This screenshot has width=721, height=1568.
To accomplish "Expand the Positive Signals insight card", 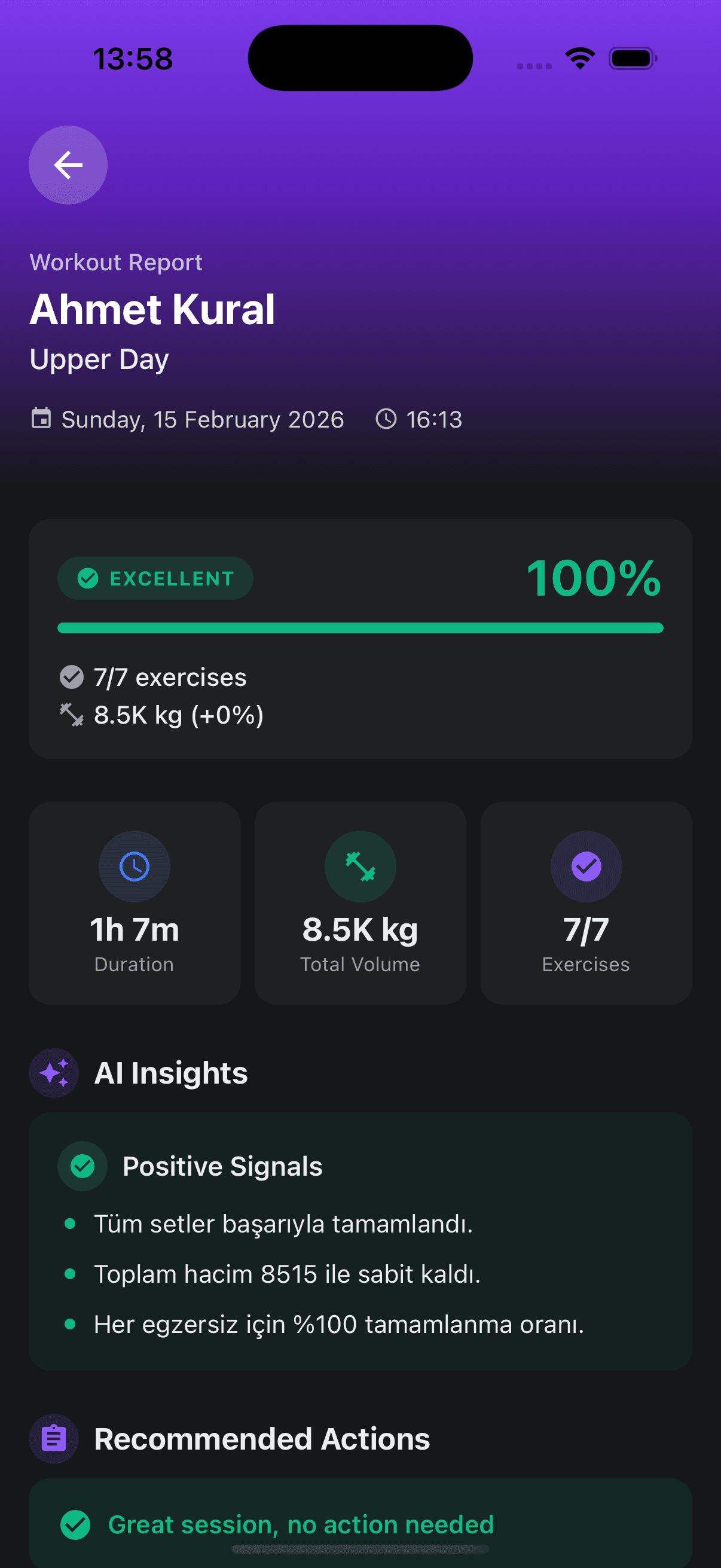I will click(x=360, y=1241).
